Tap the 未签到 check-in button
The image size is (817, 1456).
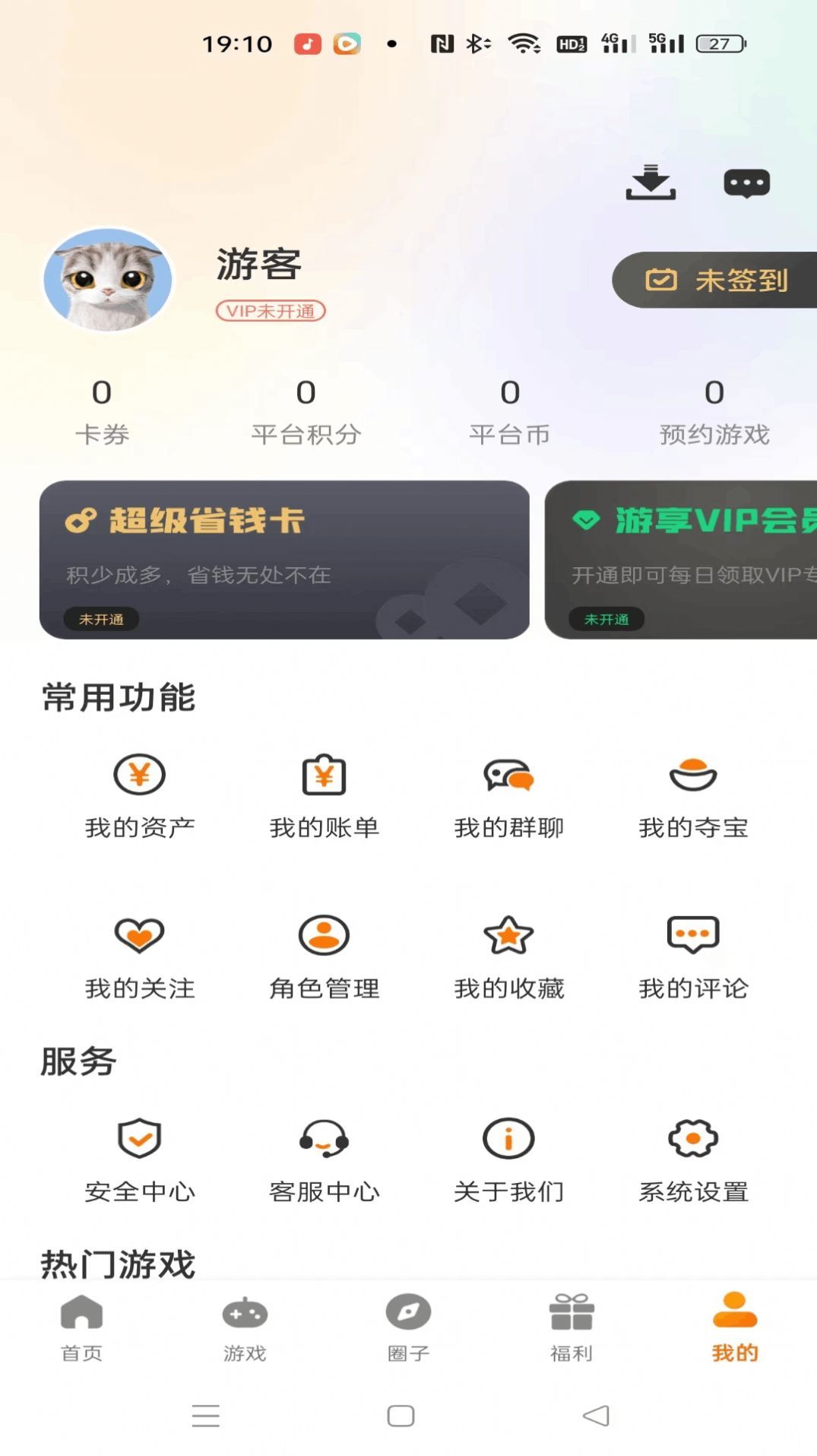coord(715,280)
